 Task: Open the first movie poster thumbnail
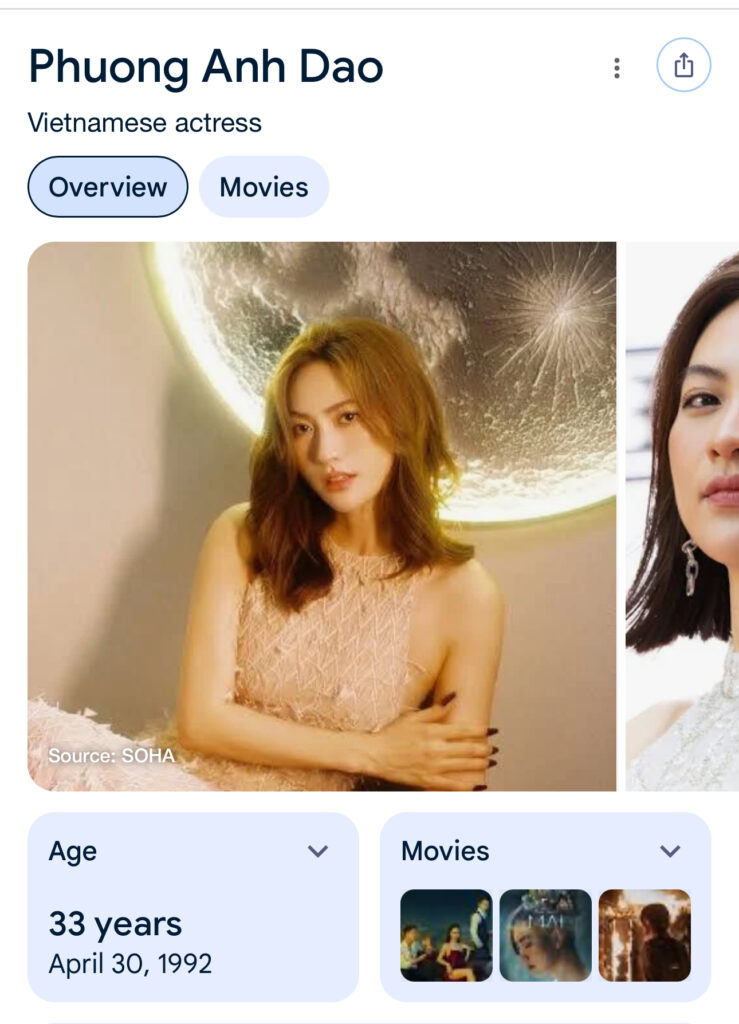[446, 935]
